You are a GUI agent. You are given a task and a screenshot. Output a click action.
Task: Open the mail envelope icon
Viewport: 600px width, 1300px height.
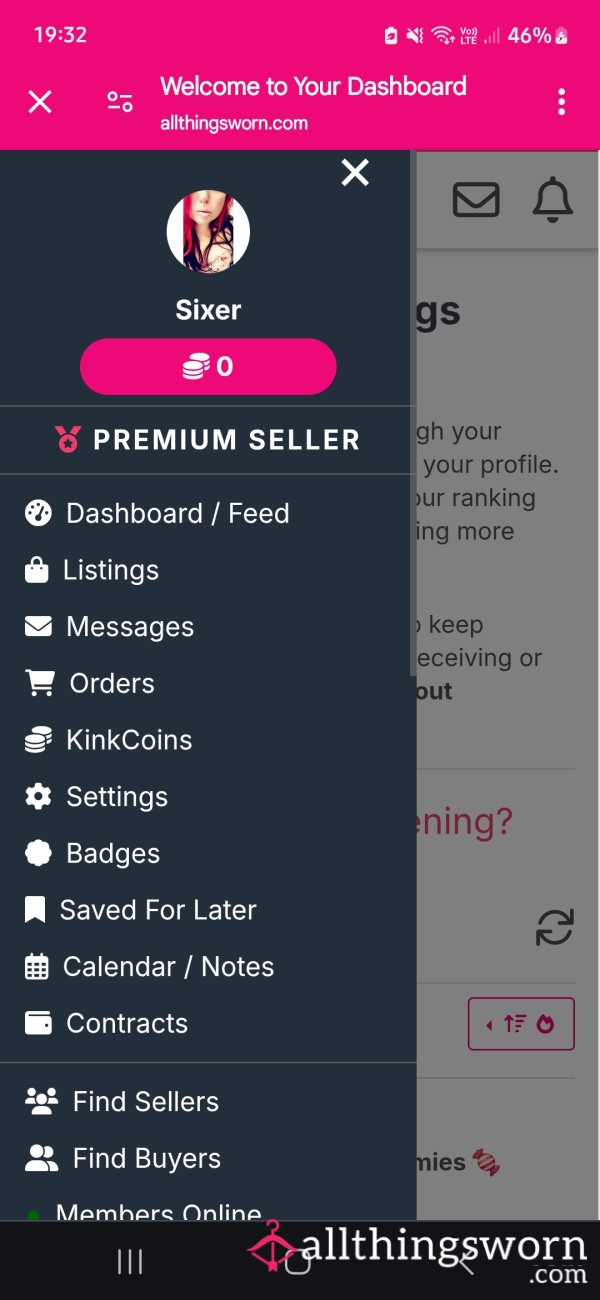pyautogui.click(x=476, y=200)
